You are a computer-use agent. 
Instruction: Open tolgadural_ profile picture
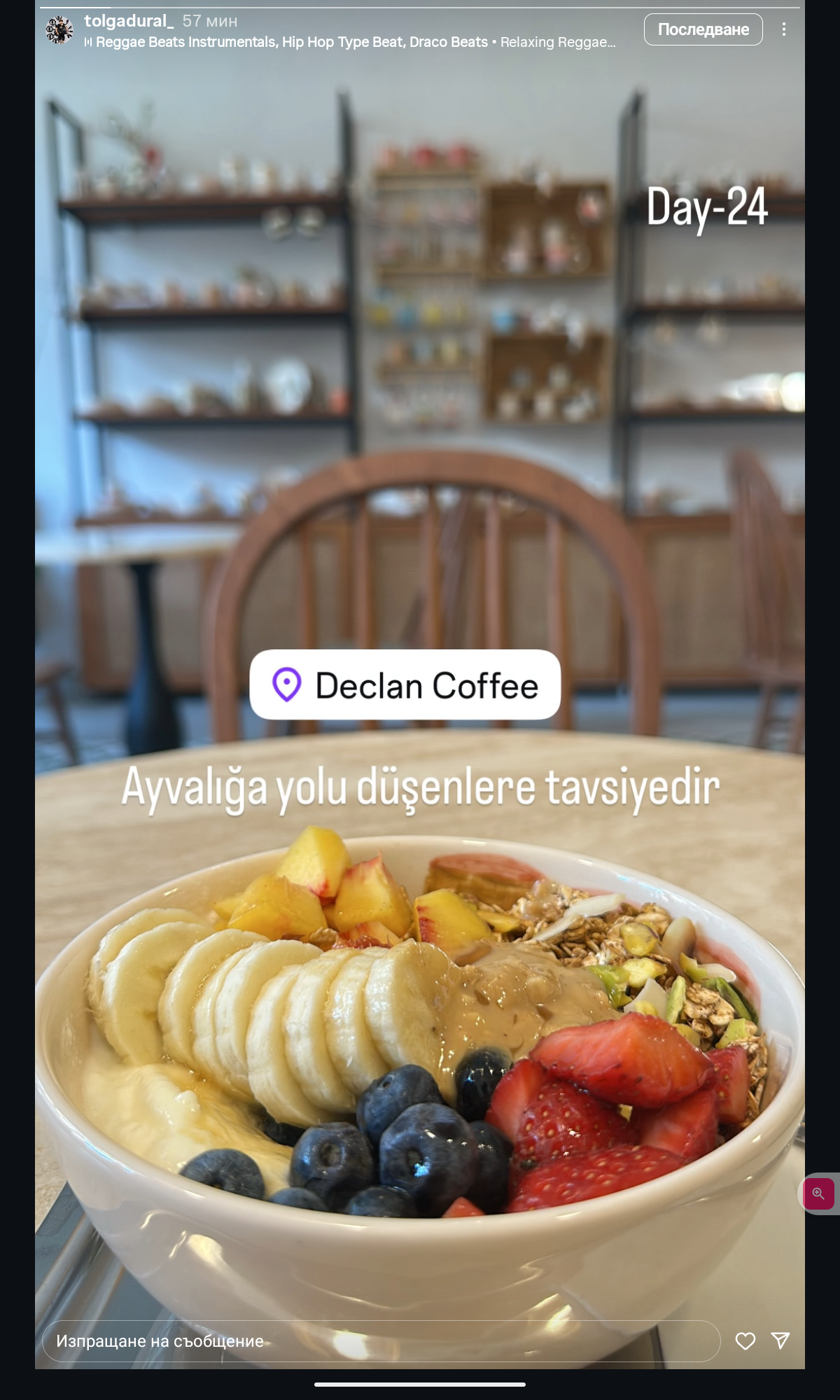click(x=59, y=30)
